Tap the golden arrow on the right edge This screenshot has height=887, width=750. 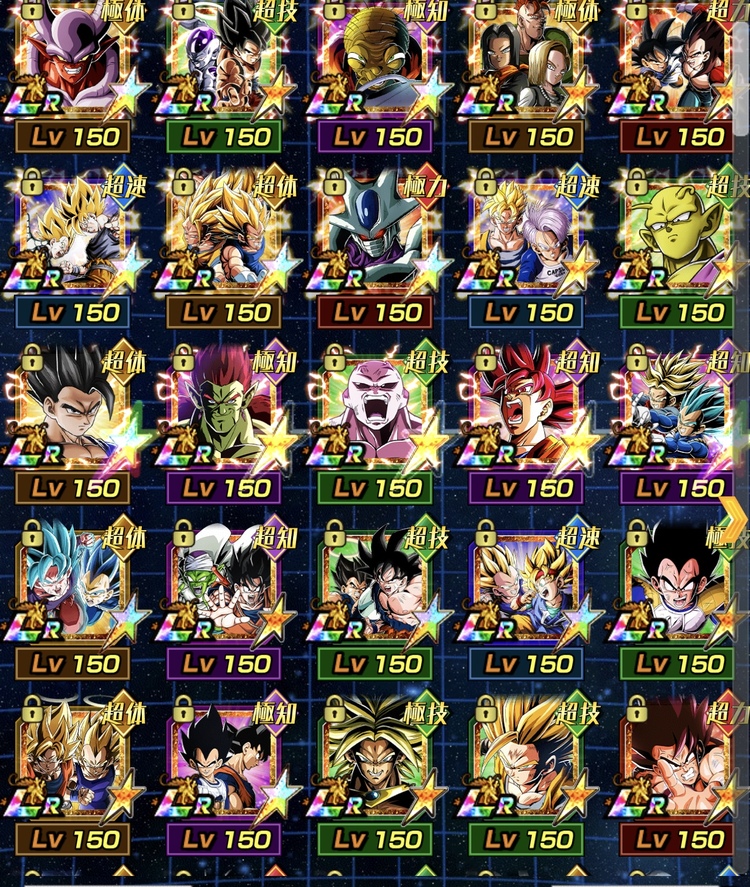pos(735,519)
